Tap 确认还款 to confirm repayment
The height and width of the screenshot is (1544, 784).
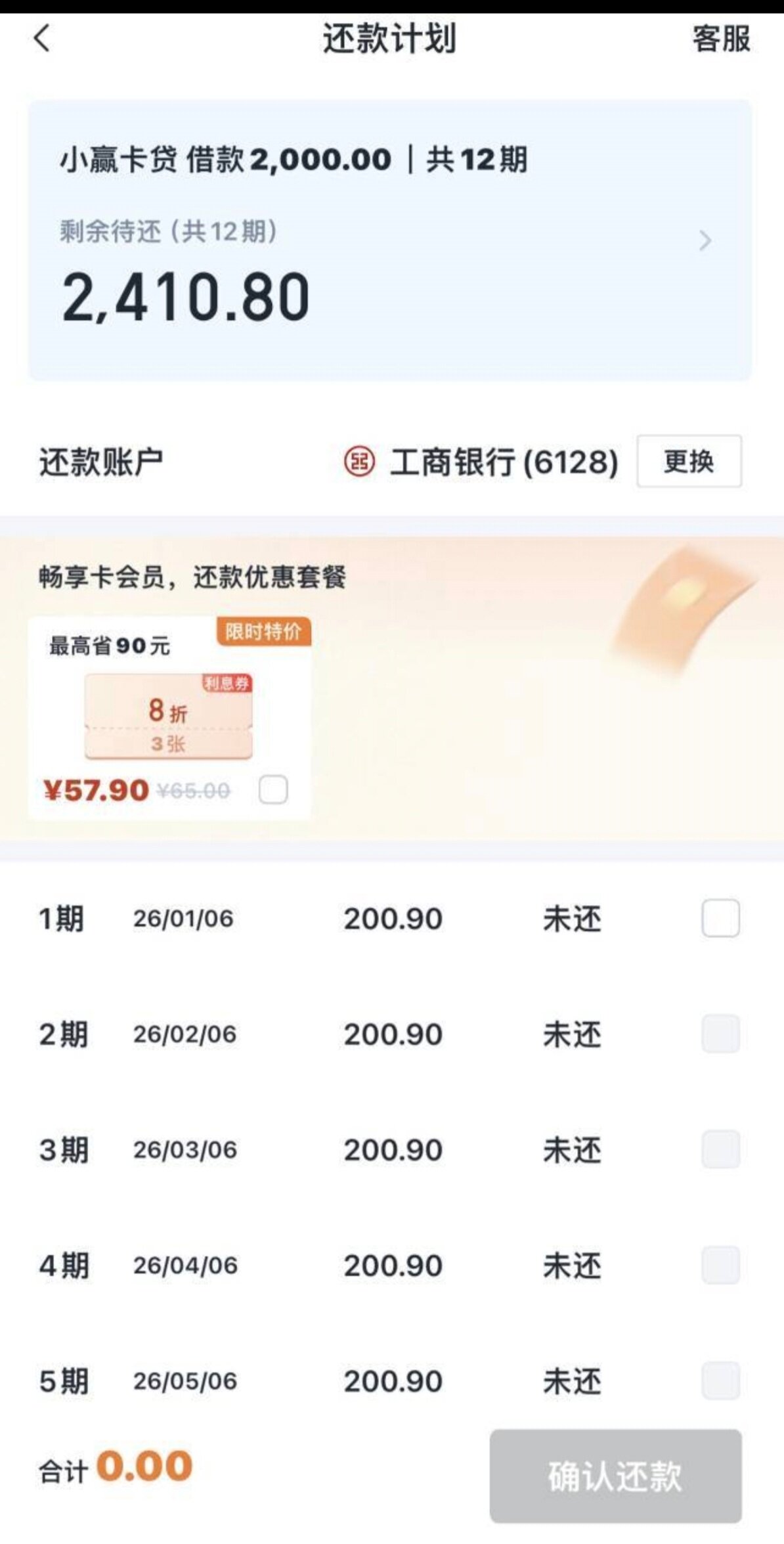[615, 1476]
